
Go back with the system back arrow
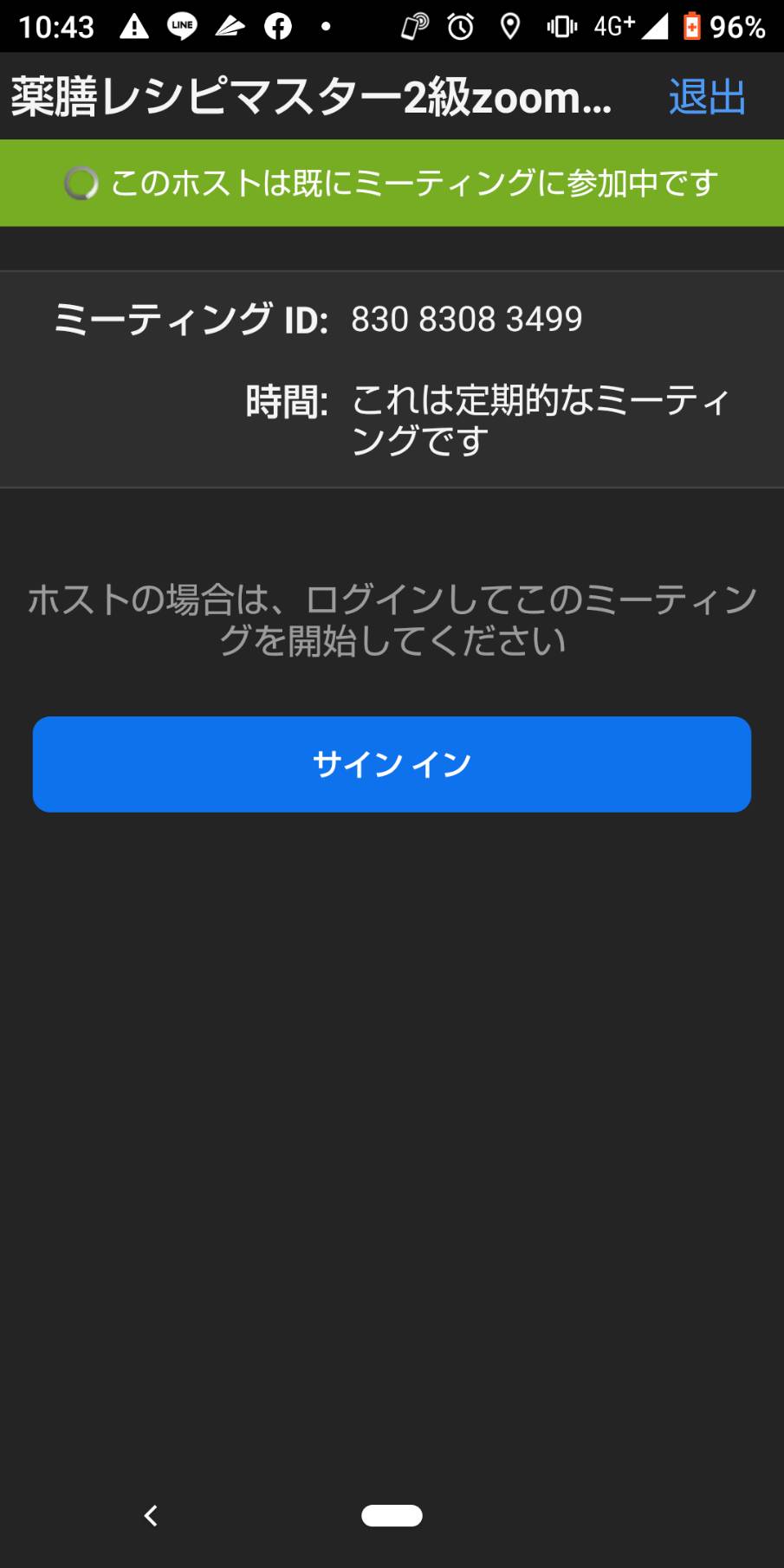pos(151,1515)
